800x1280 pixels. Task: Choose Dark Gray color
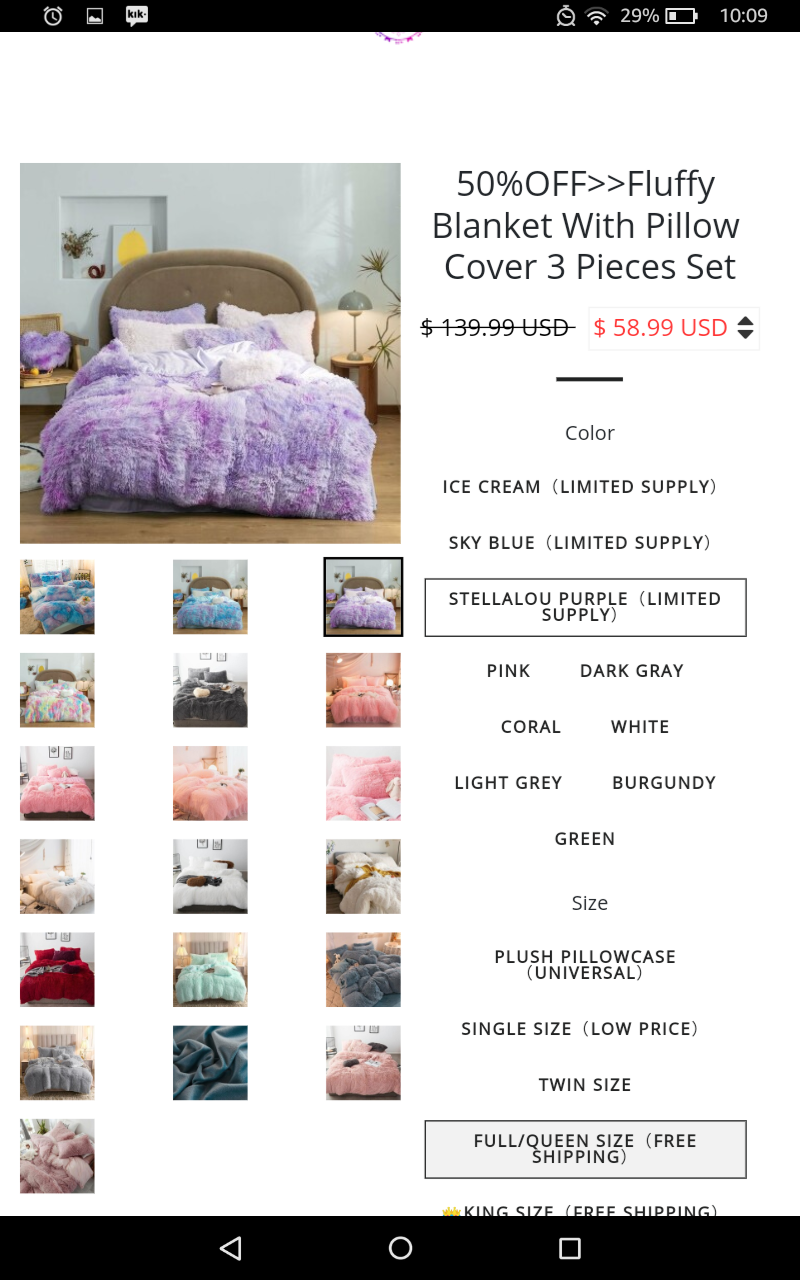coord(631,671)
